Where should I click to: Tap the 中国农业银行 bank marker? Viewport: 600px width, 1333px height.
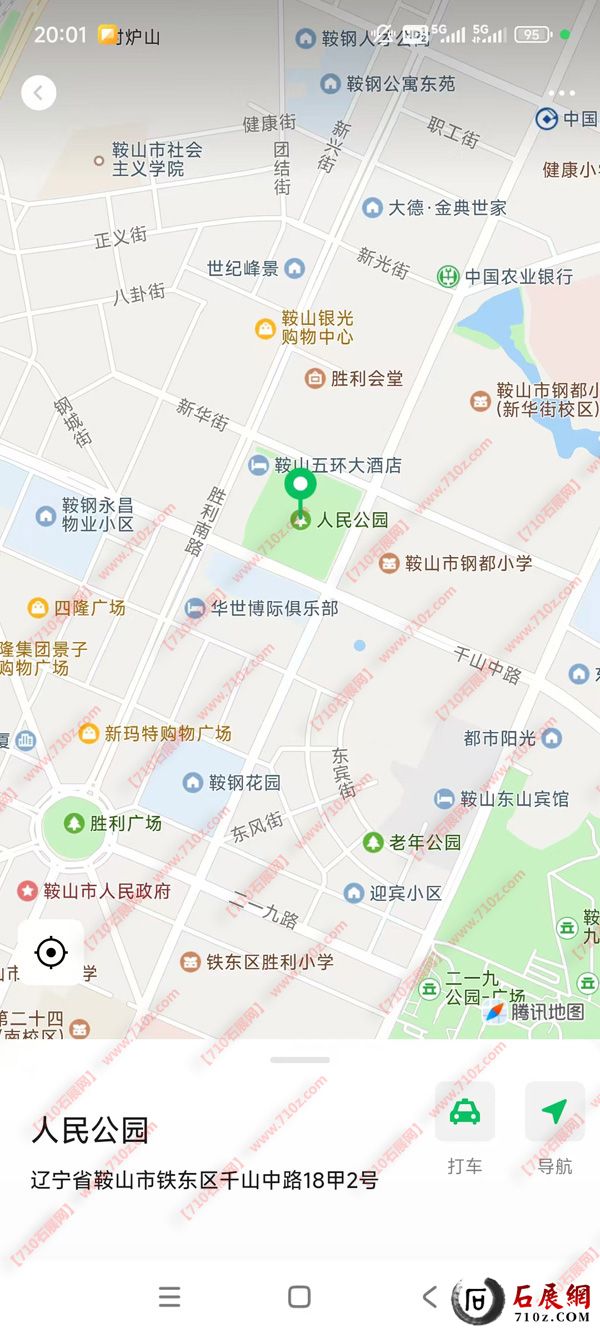coord(448,277)
